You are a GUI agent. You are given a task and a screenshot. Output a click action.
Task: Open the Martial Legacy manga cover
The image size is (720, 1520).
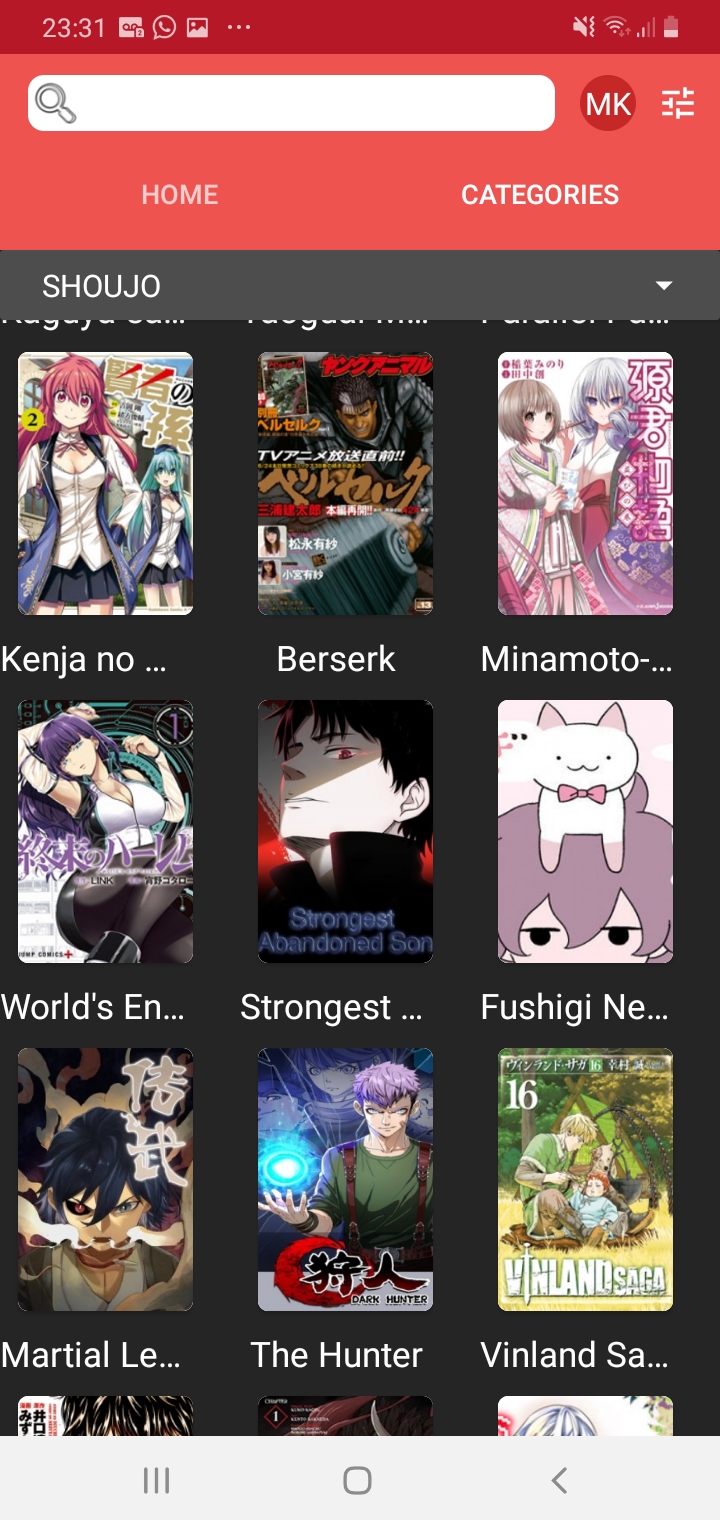tap(106, 1179)
